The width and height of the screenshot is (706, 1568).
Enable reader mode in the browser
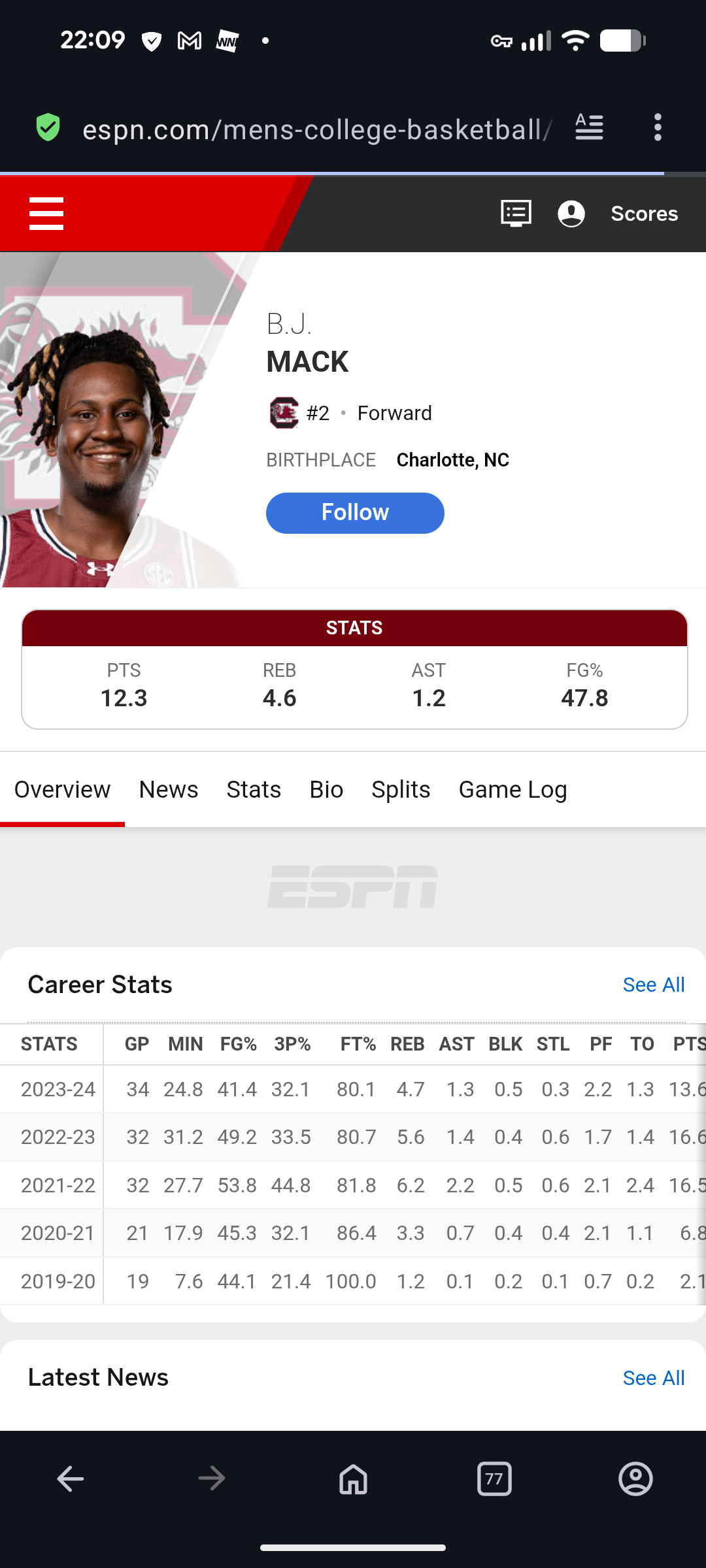(x=589, y=127)
